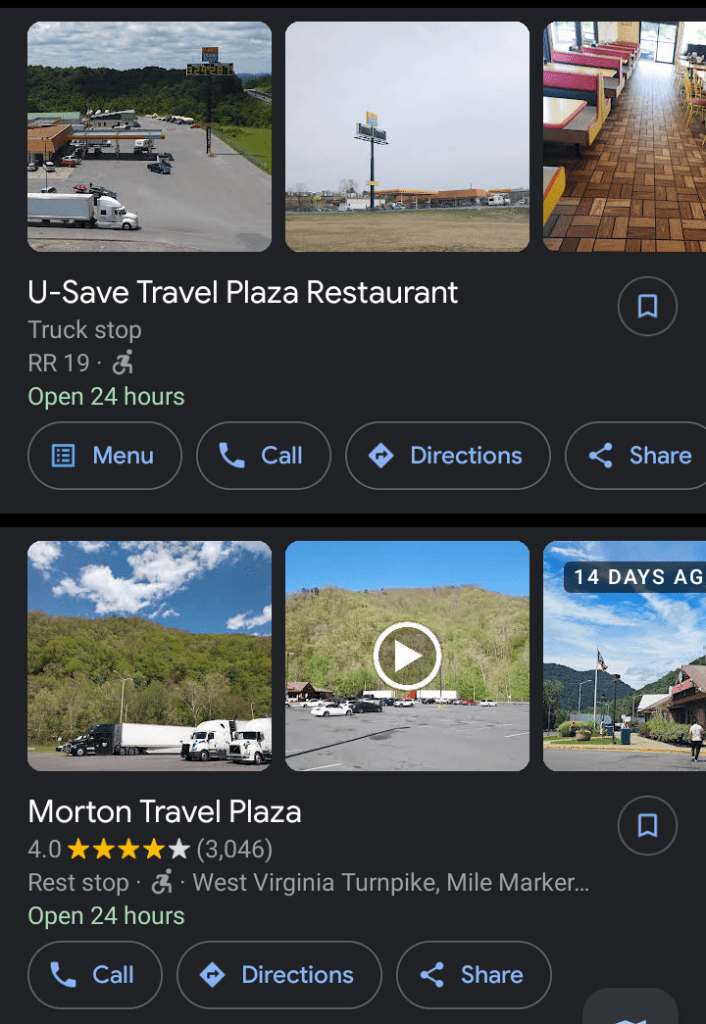Open the Morton Travel Plaza listing title
706x1024 pixels.
click(x=165, y=811)
